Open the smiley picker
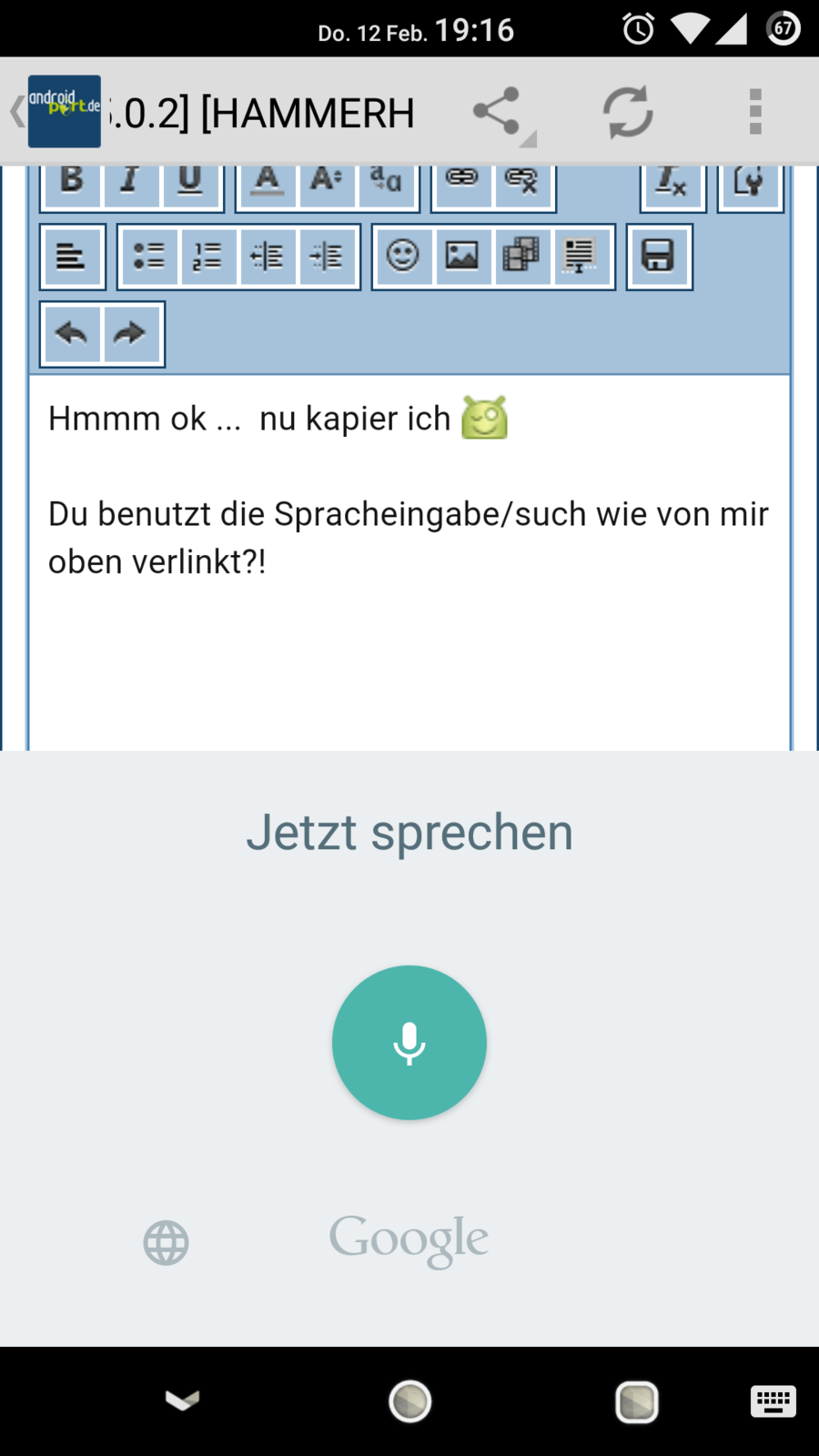819x1456 pixels. (x=403, y=257)
